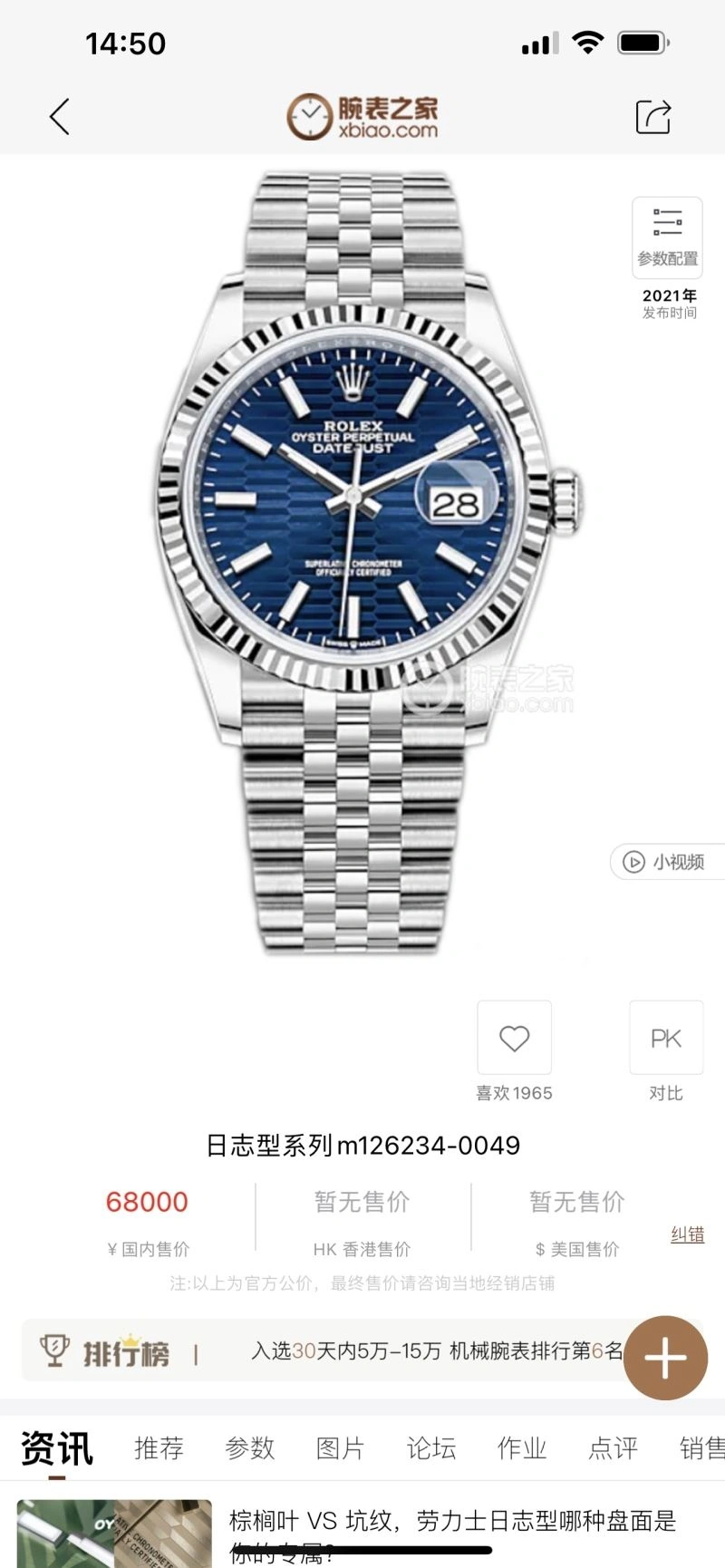The height and width of the screenshot is (1568, 725).
Task: Switch to the 推荐 tab
Action: click(x=159, y=1448)
